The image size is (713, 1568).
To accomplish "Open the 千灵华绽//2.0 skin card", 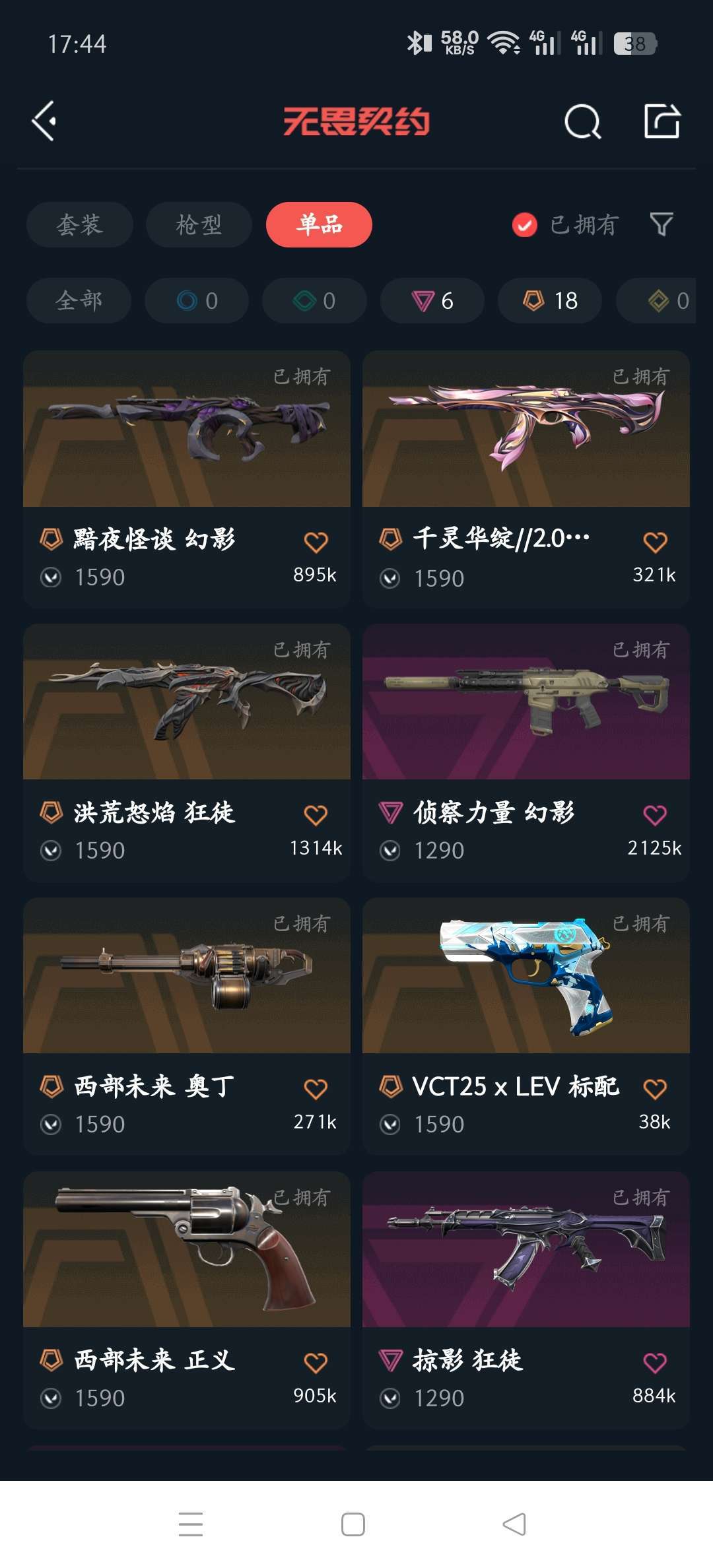I will [x=526, y=429].
